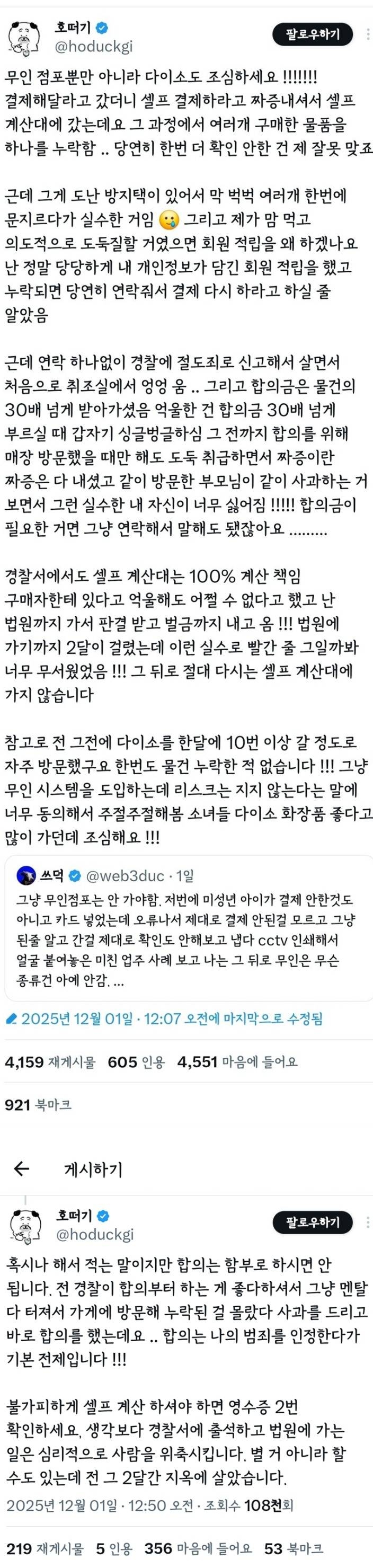
Task: Open the list of 4,159 재게시물
Action: tap(50, 1062)
